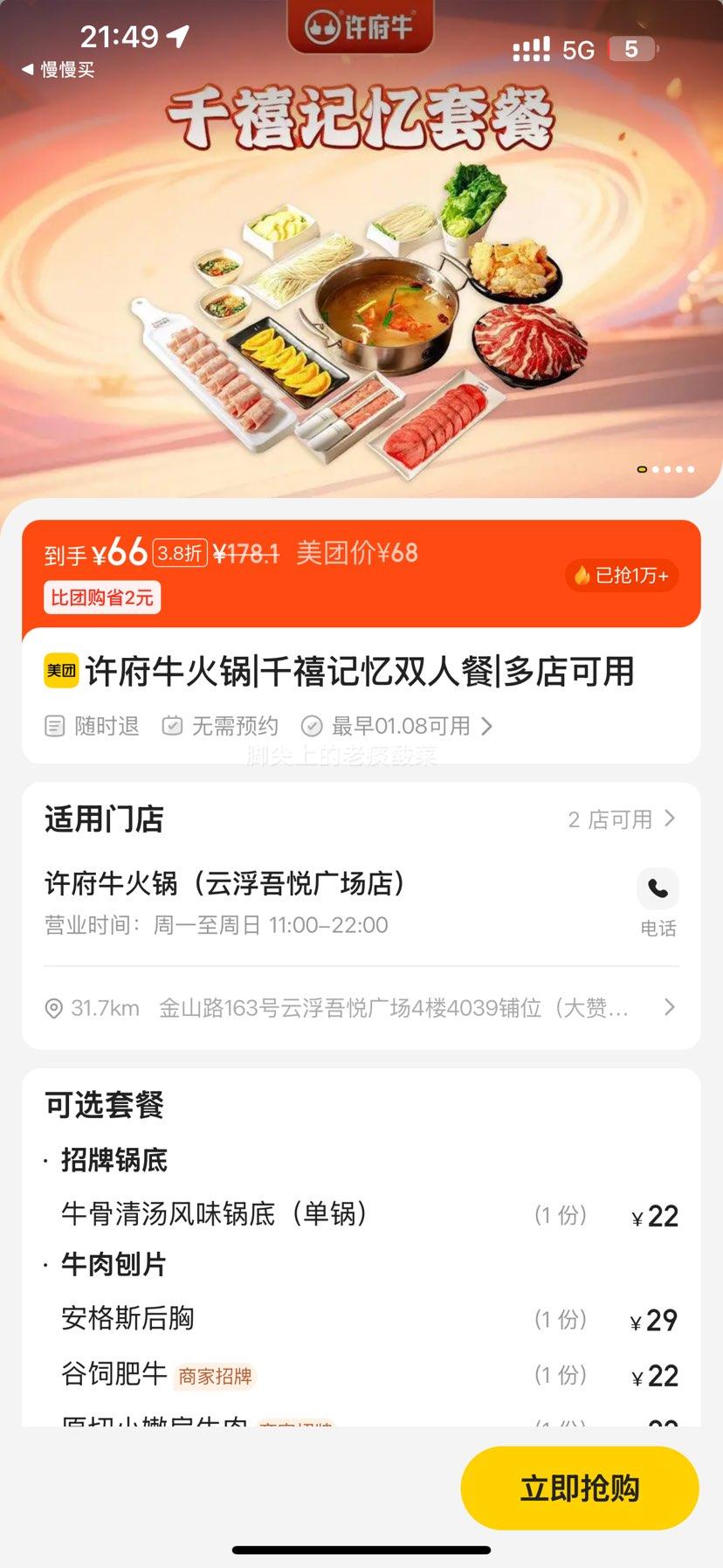This screenshot has height=1568, width=723.
Task: Tap the hotpot banner image at the top
Action: (361, 288)
